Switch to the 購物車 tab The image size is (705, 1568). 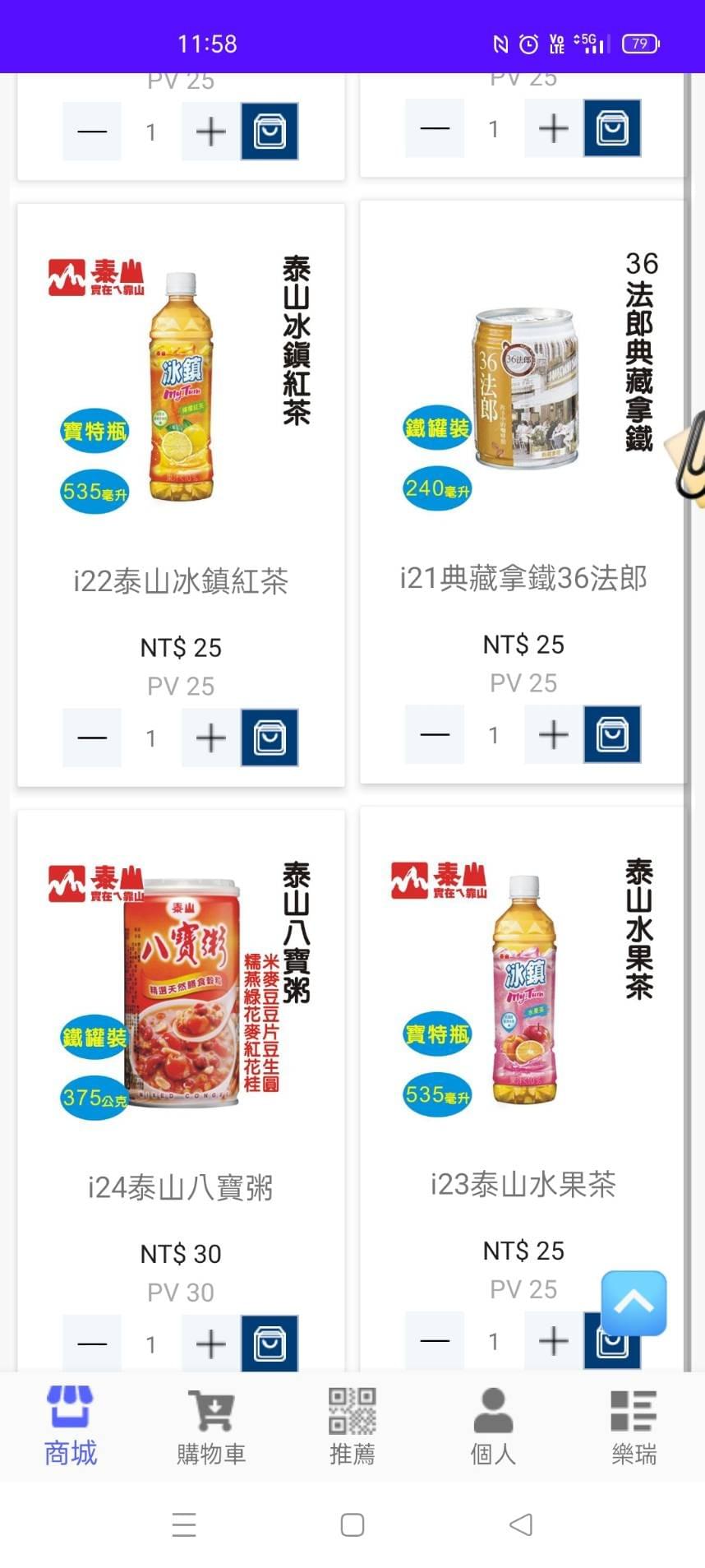[211, 1427]
